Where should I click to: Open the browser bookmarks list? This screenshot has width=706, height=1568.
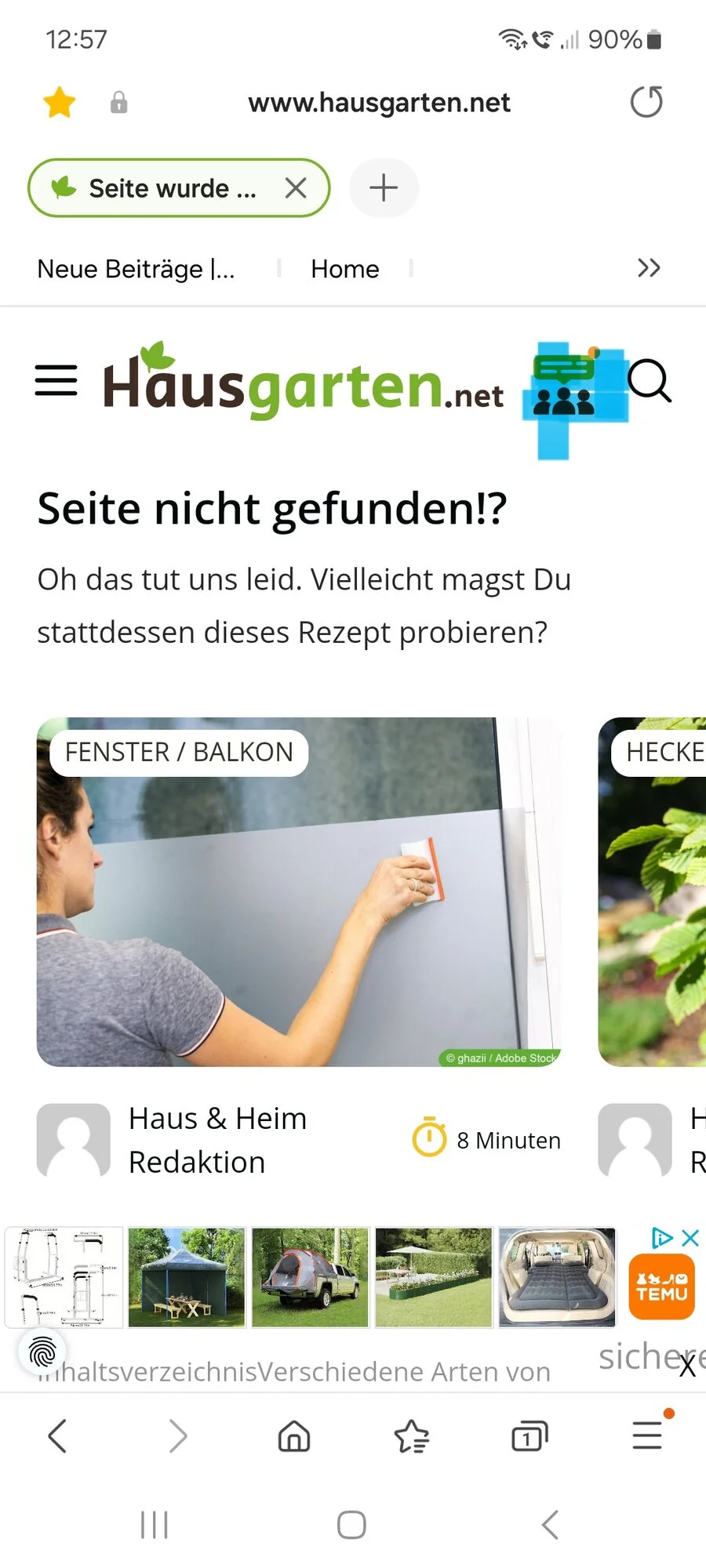tap(411, 1436)
